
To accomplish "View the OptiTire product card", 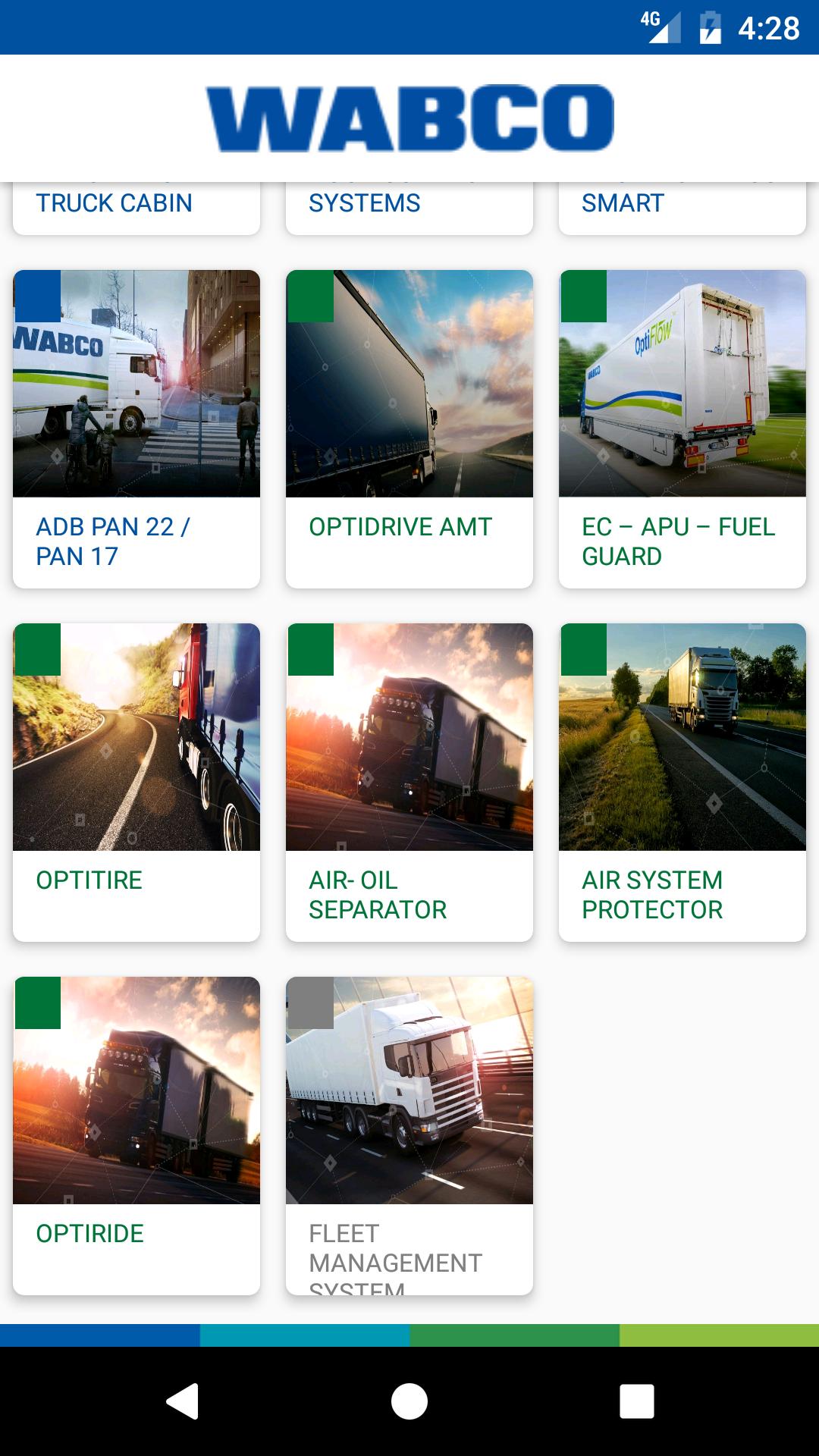I will [x=136, y=781].
